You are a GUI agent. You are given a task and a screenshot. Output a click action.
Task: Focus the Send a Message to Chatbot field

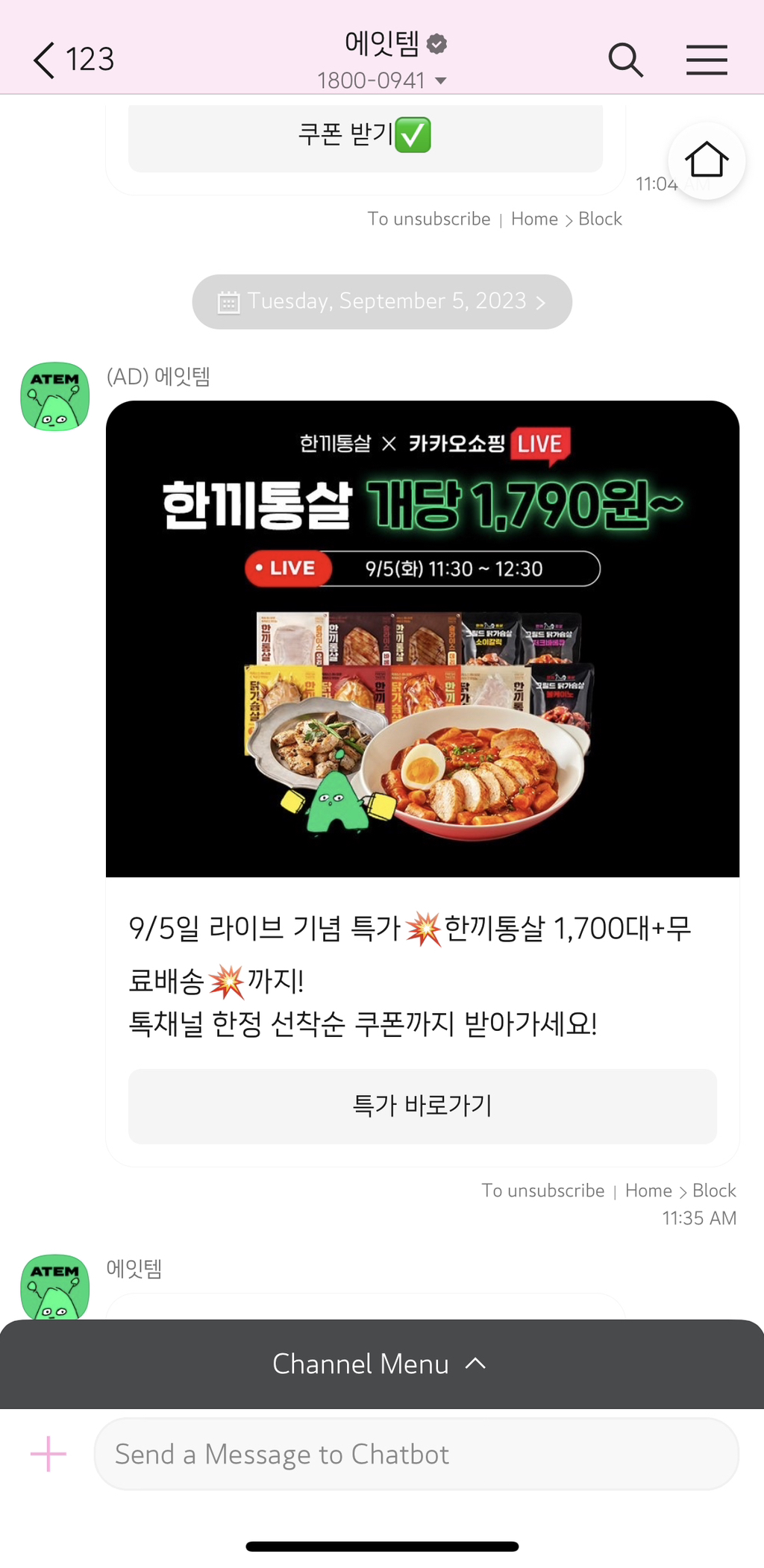[x=416, y=1454]
